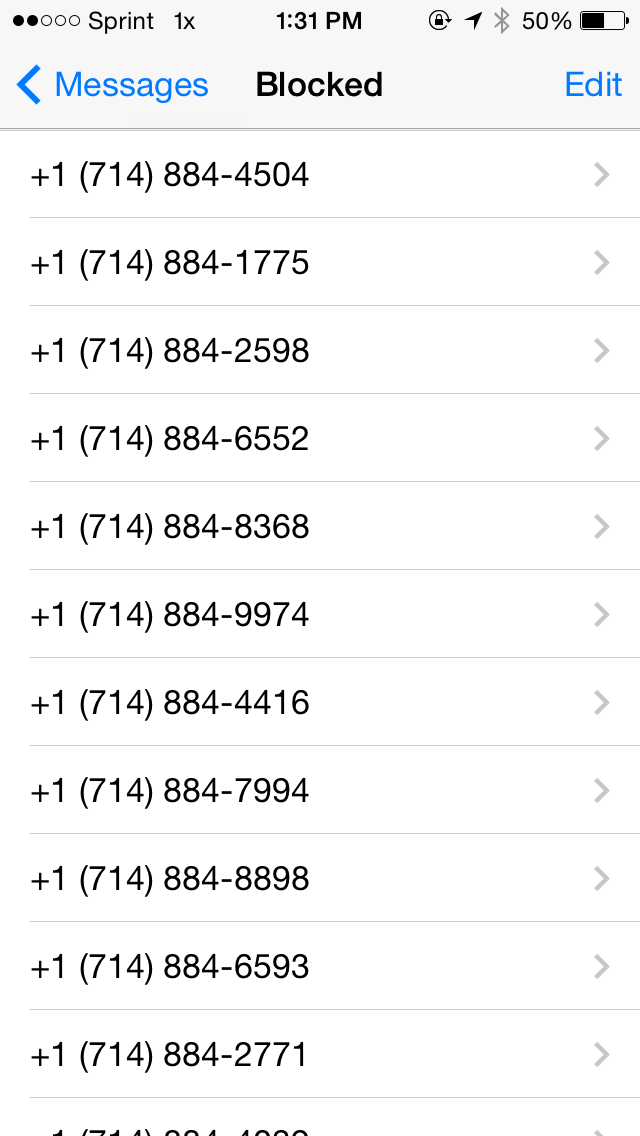The width and height of the screenshot is (640, 1136).
Task: Tap the blocked number 884-6593
Action: pyautogui.click(x=320, y=967)
